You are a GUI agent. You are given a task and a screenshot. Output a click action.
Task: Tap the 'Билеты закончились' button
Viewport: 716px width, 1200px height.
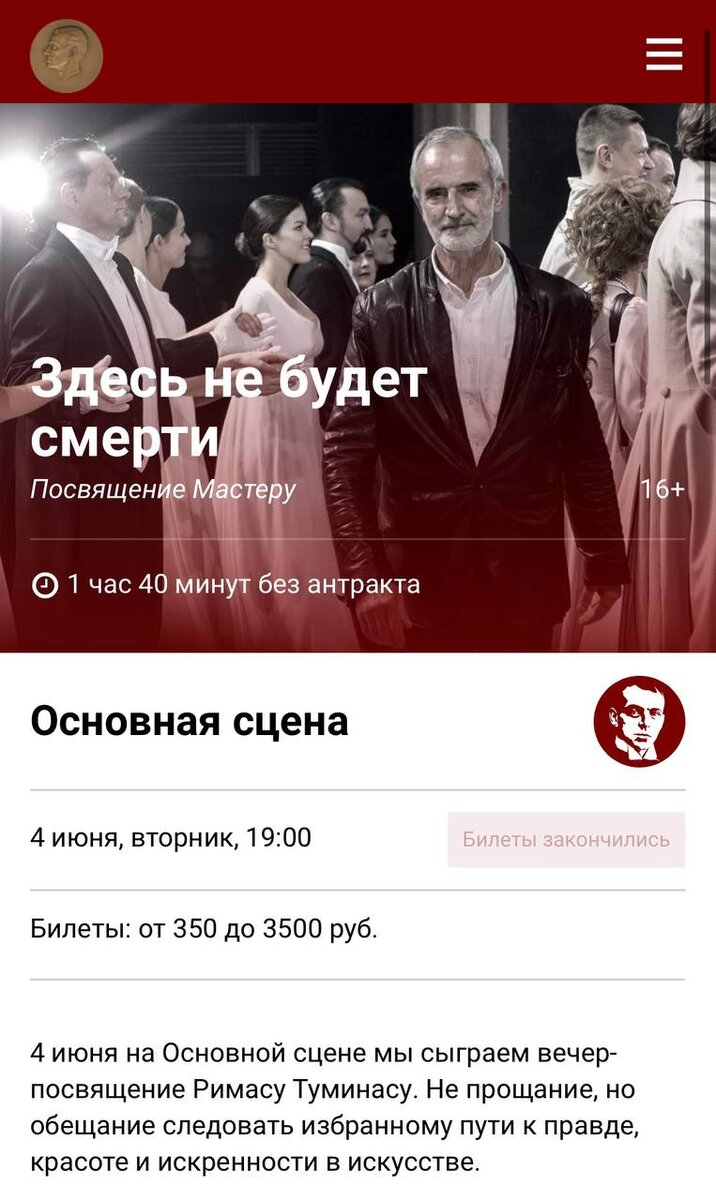pos(566,839)
